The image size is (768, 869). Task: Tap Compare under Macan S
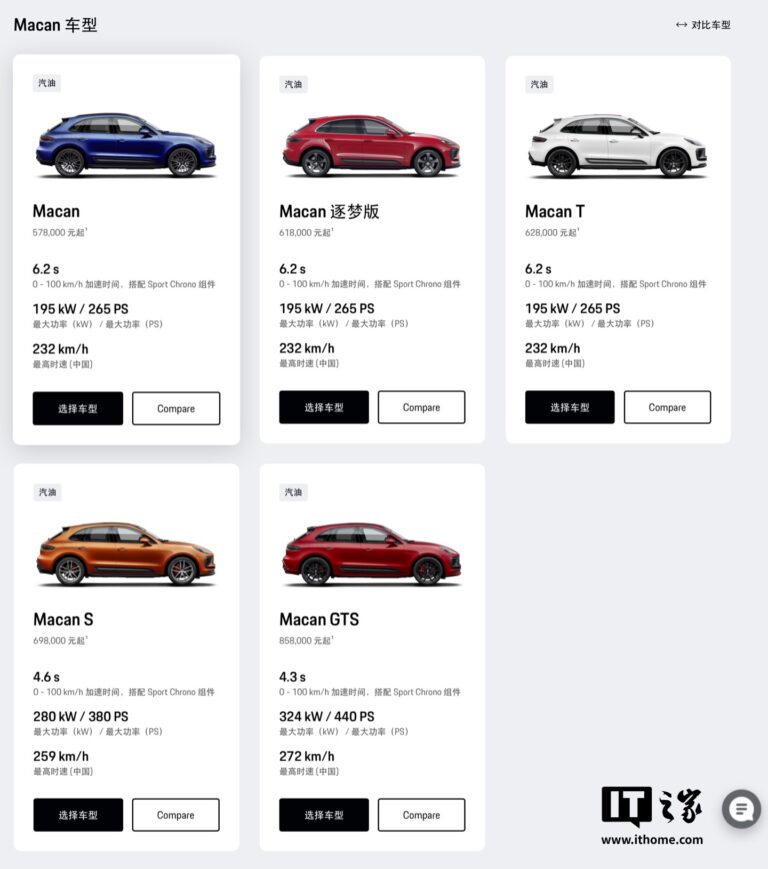pos(176,815)
